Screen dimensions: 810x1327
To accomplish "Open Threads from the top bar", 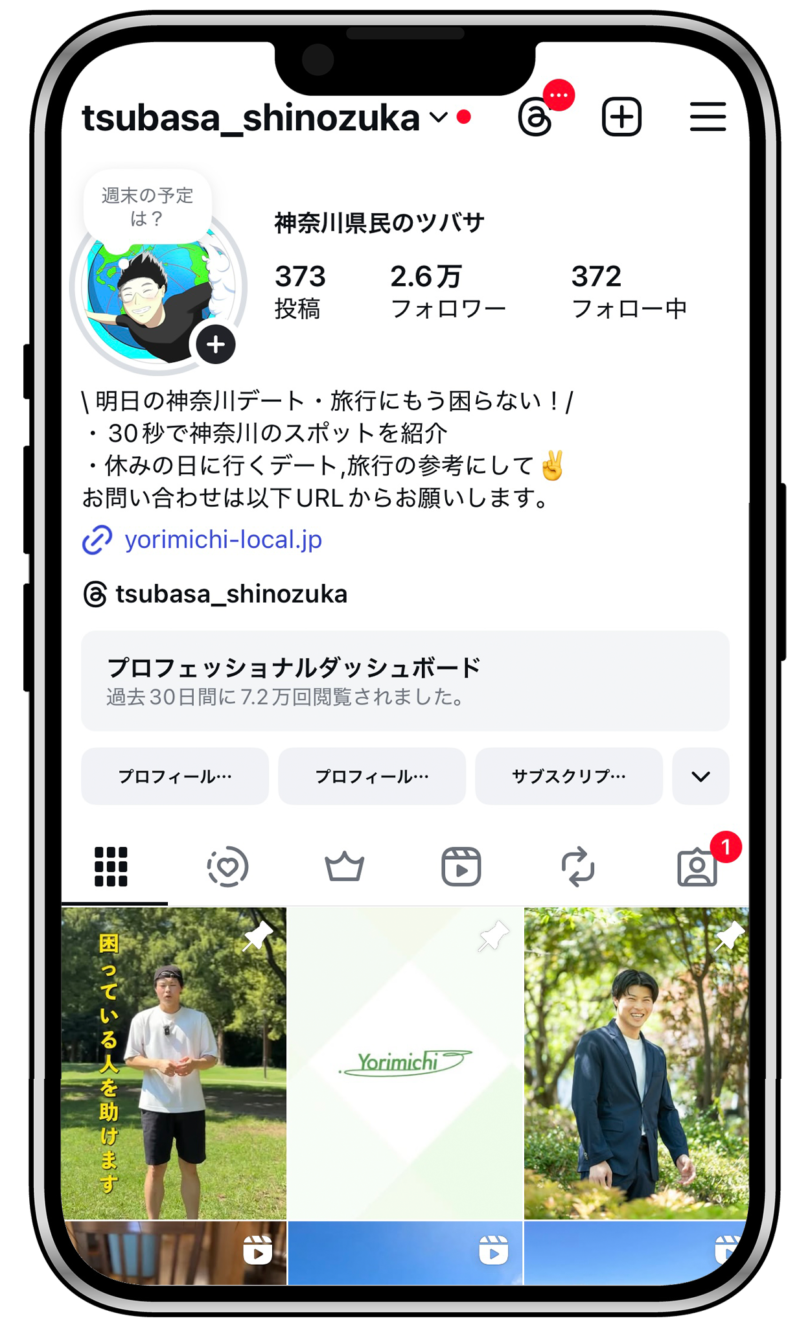I will pos(536,118).
